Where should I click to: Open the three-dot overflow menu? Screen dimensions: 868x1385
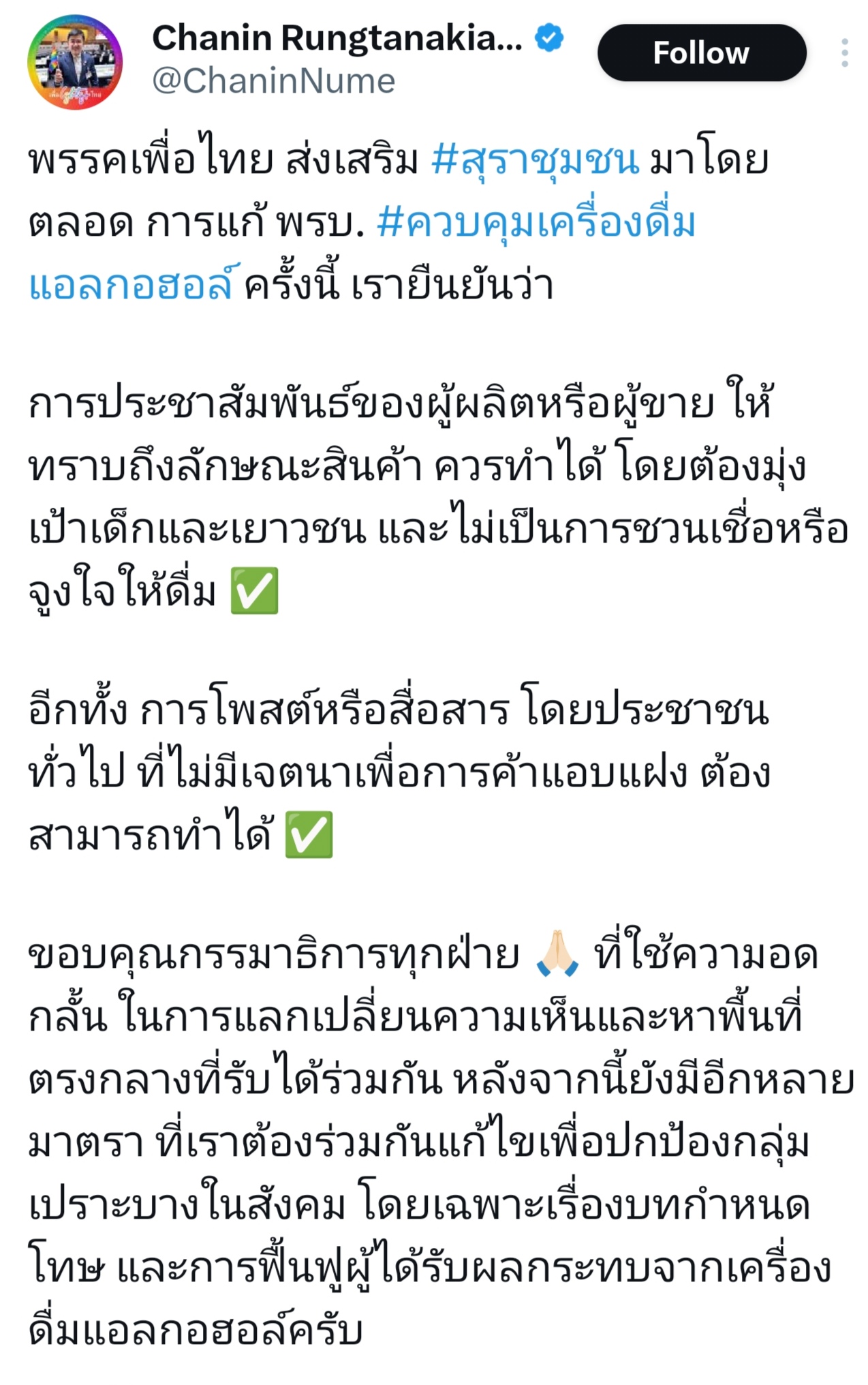[x=844, y=53]
